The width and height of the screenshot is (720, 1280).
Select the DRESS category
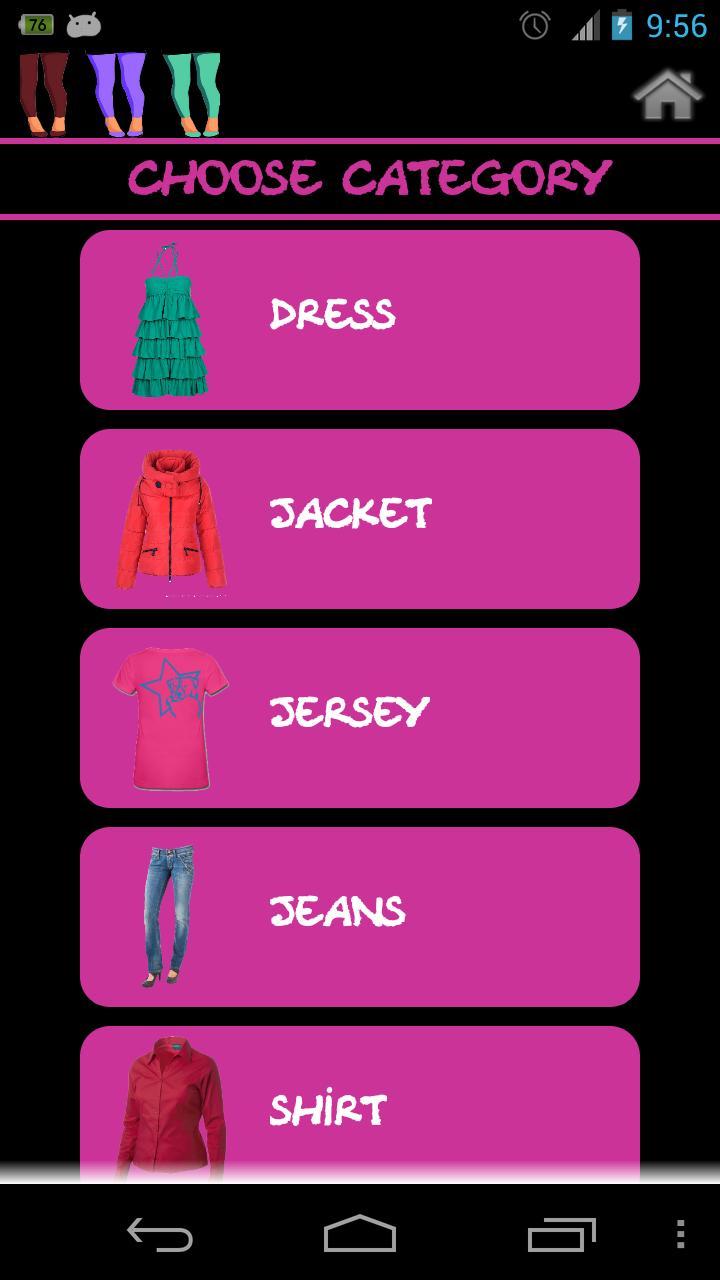[360, 318]
